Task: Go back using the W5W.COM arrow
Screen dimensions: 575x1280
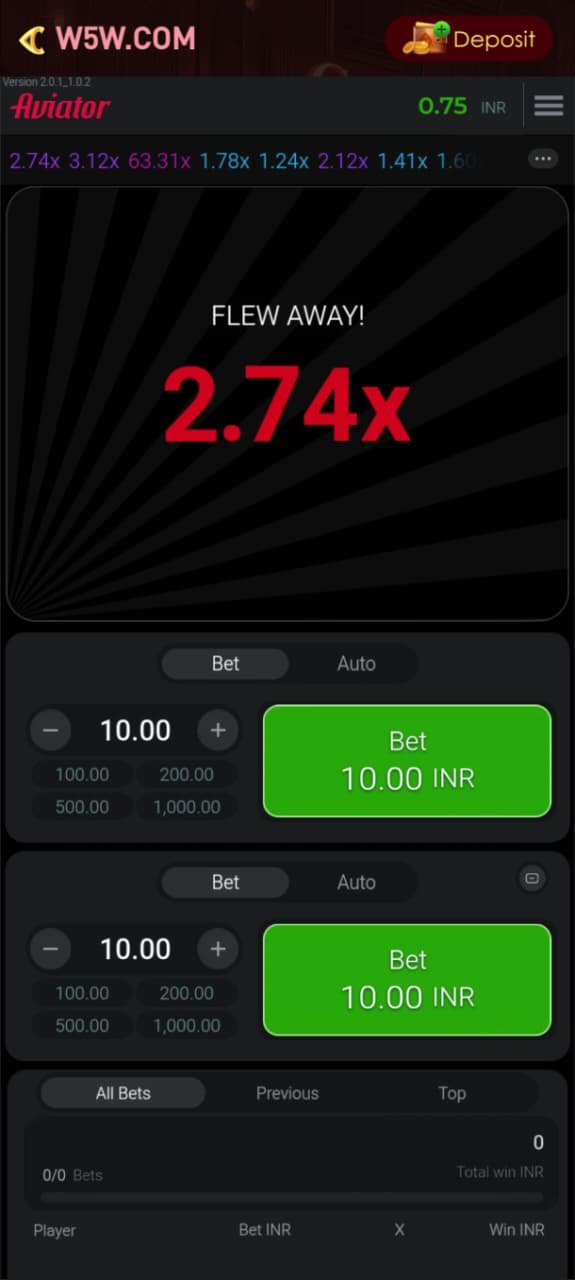Action: click(32, 40)
